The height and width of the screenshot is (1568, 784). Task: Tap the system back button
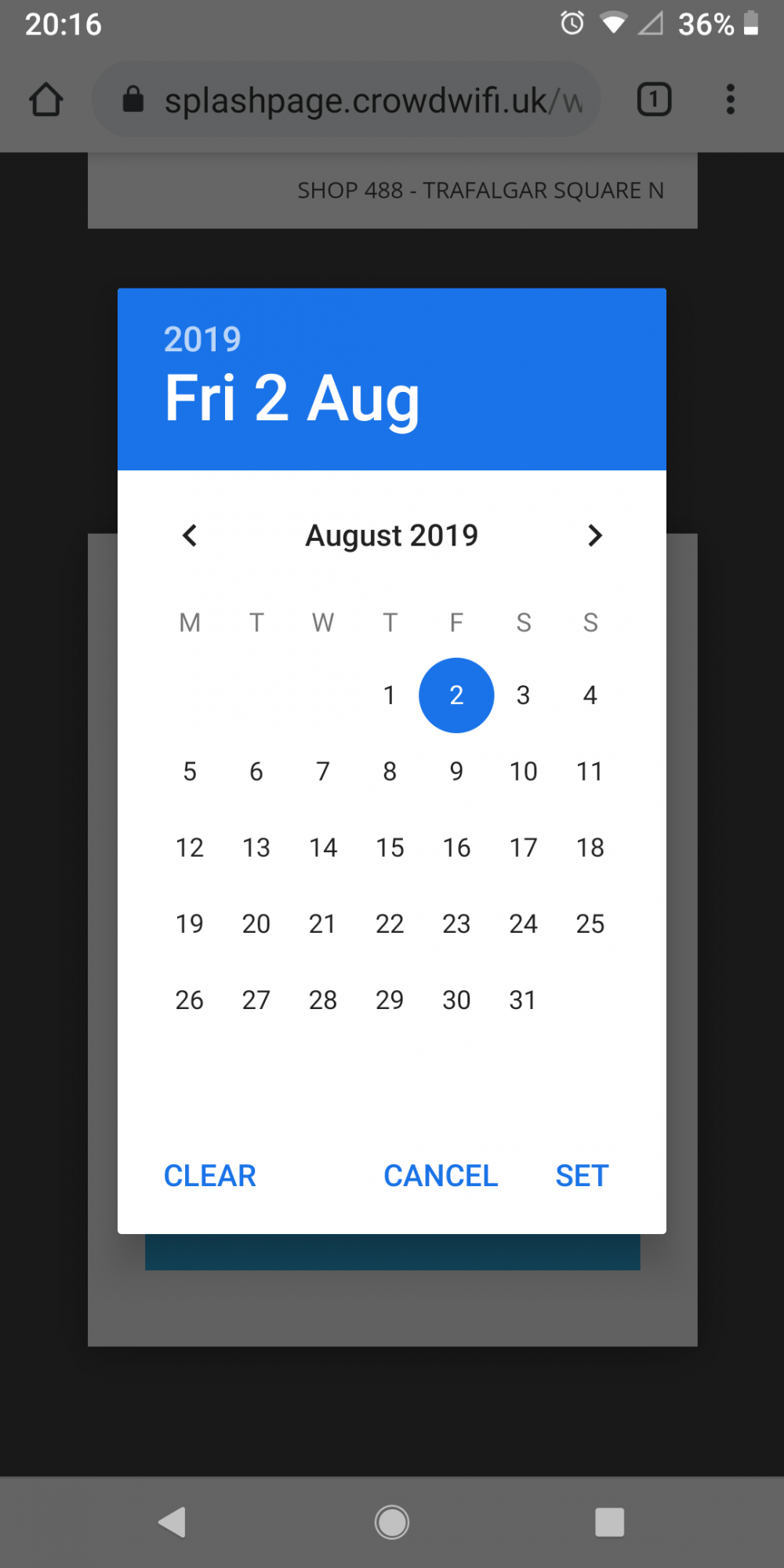coord(172,1522)
